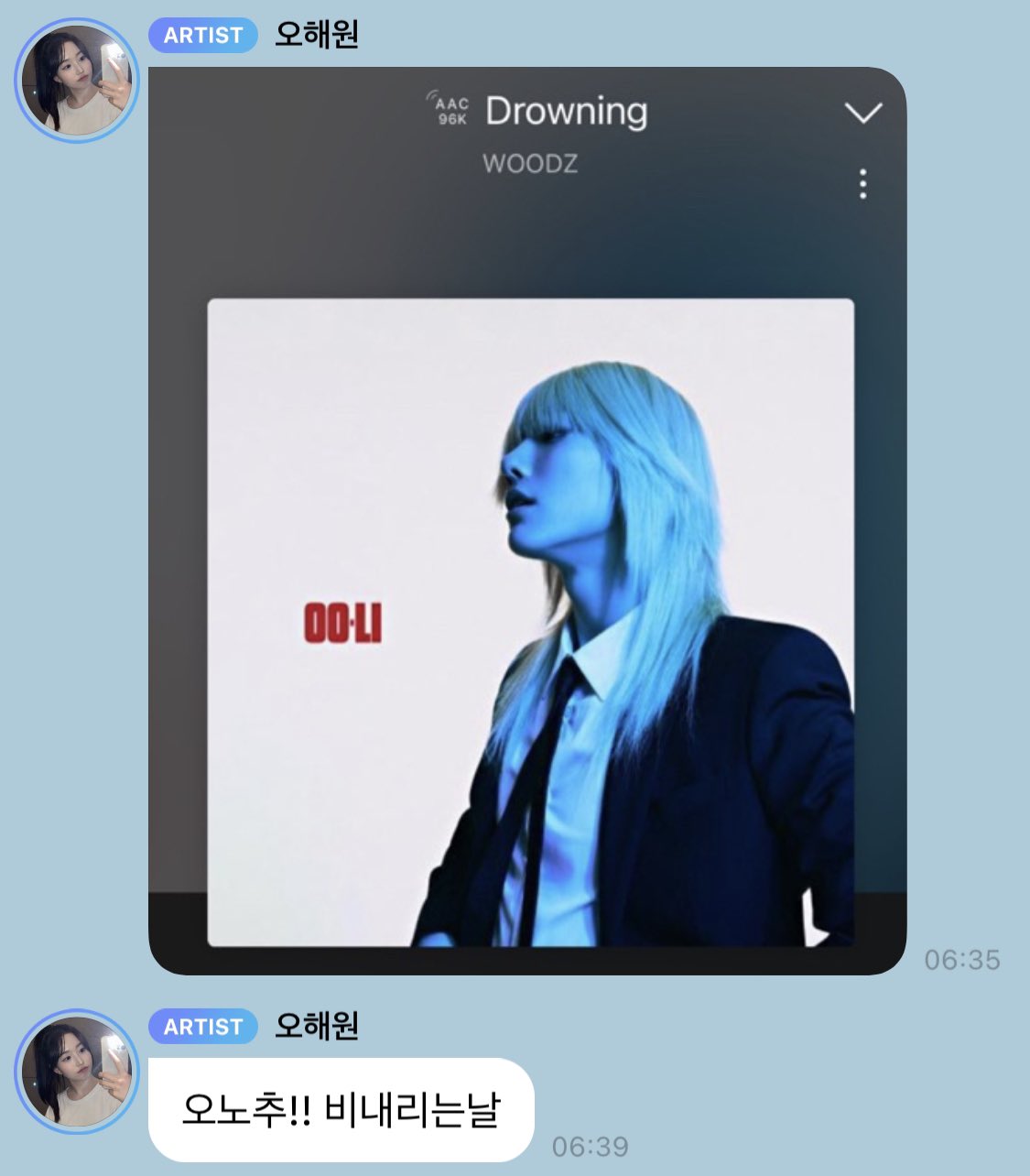
Task: Open the song title Drowning
Action: pos(569,110)
